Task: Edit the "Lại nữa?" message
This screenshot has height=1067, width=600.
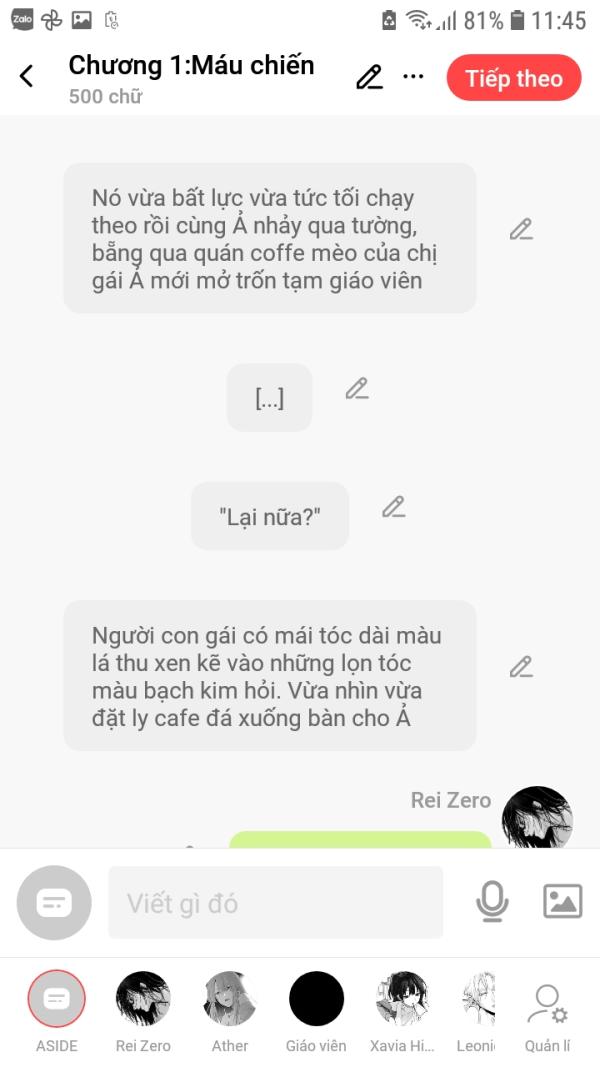Action: tap(394, 507)
